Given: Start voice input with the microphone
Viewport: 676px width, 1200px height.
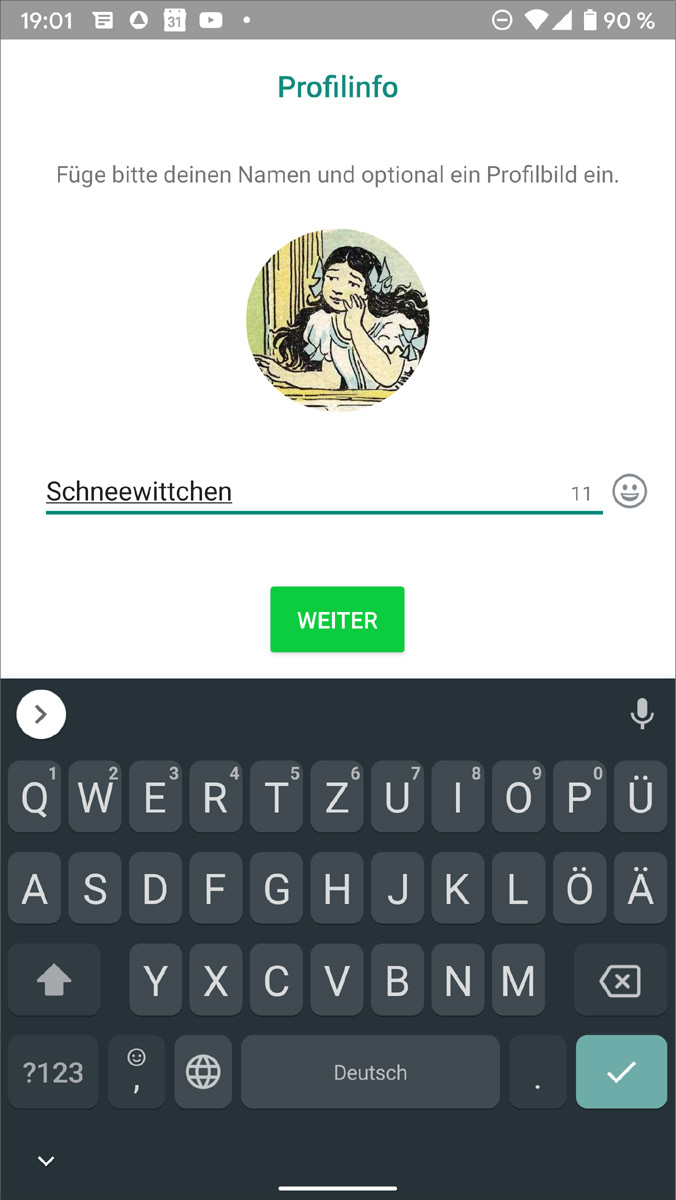Looking at the screenshot, I should click(x=642, y=713).
